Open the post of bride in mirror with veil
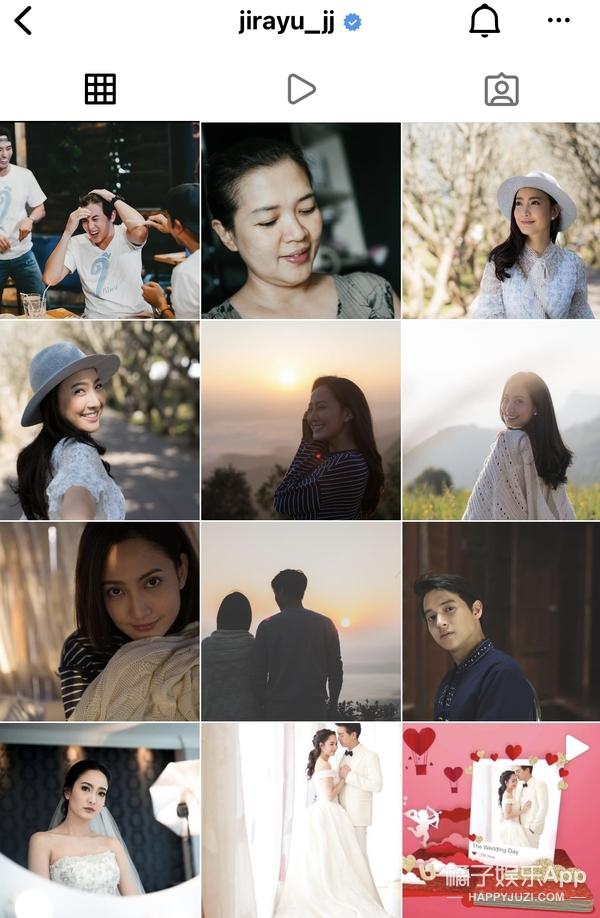This screenshot has width=600, height=918. (100, 820)
